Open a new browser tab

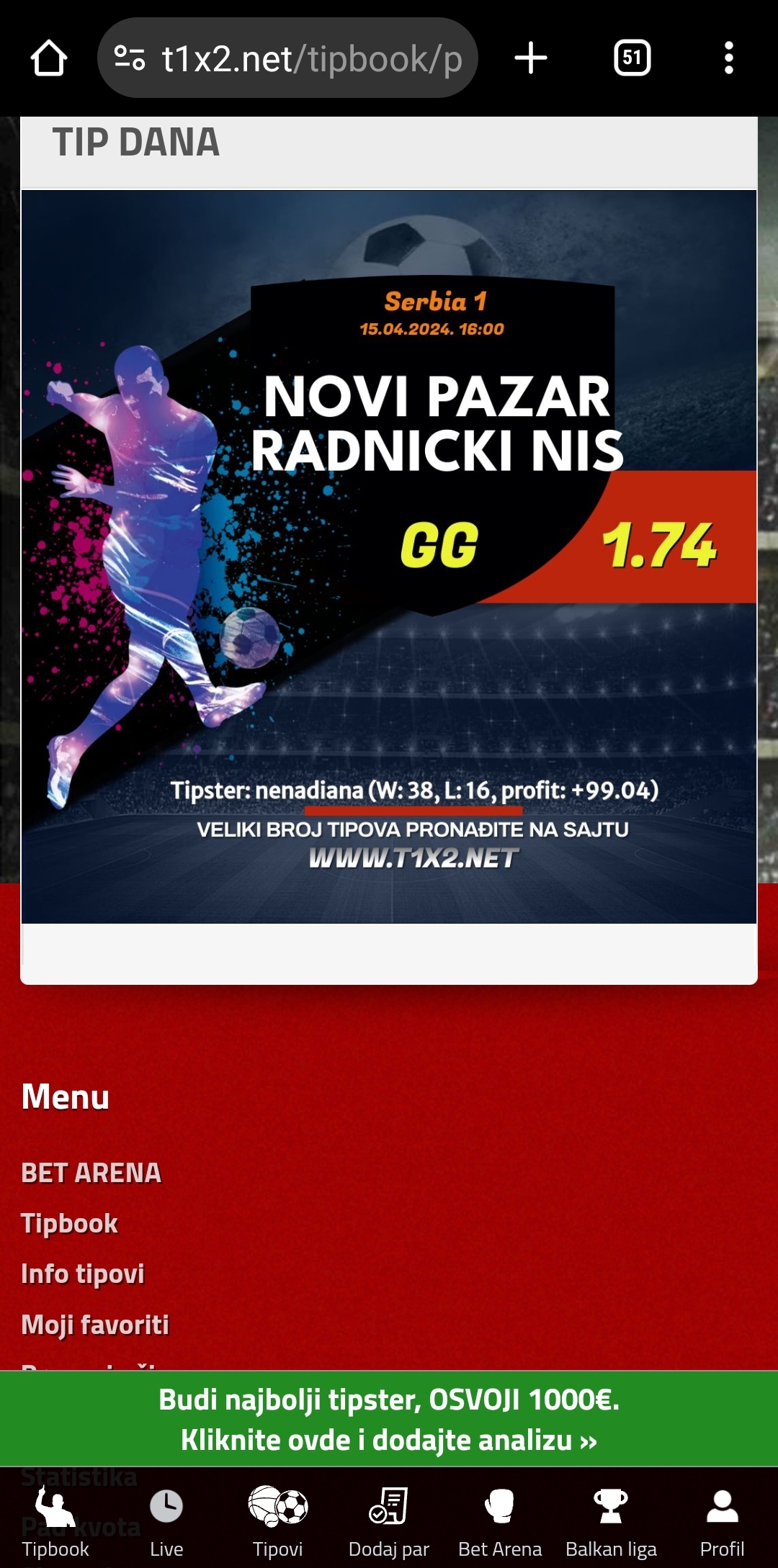pos(531,58)
